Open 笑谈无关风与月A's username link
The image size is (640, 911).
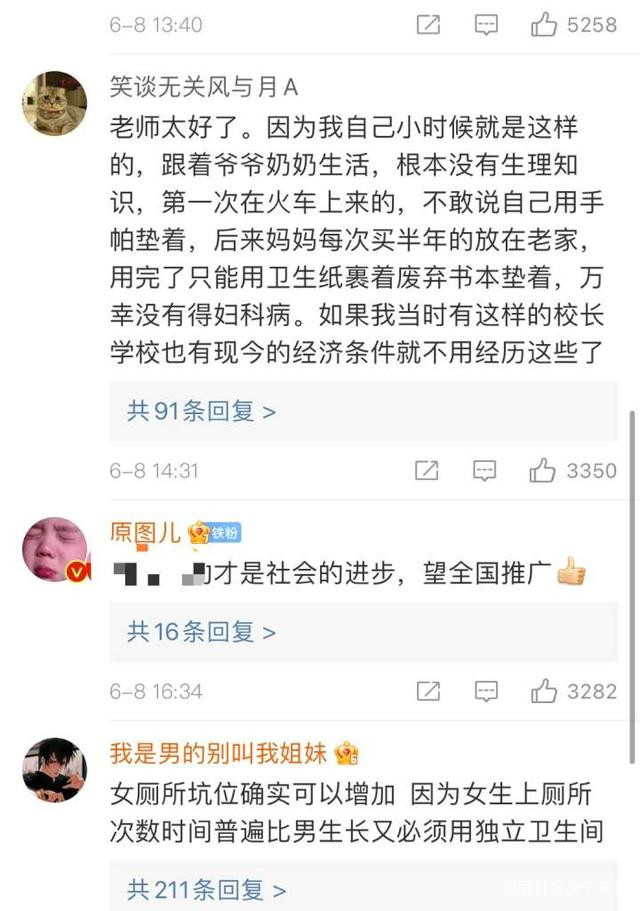click(204, 87)
